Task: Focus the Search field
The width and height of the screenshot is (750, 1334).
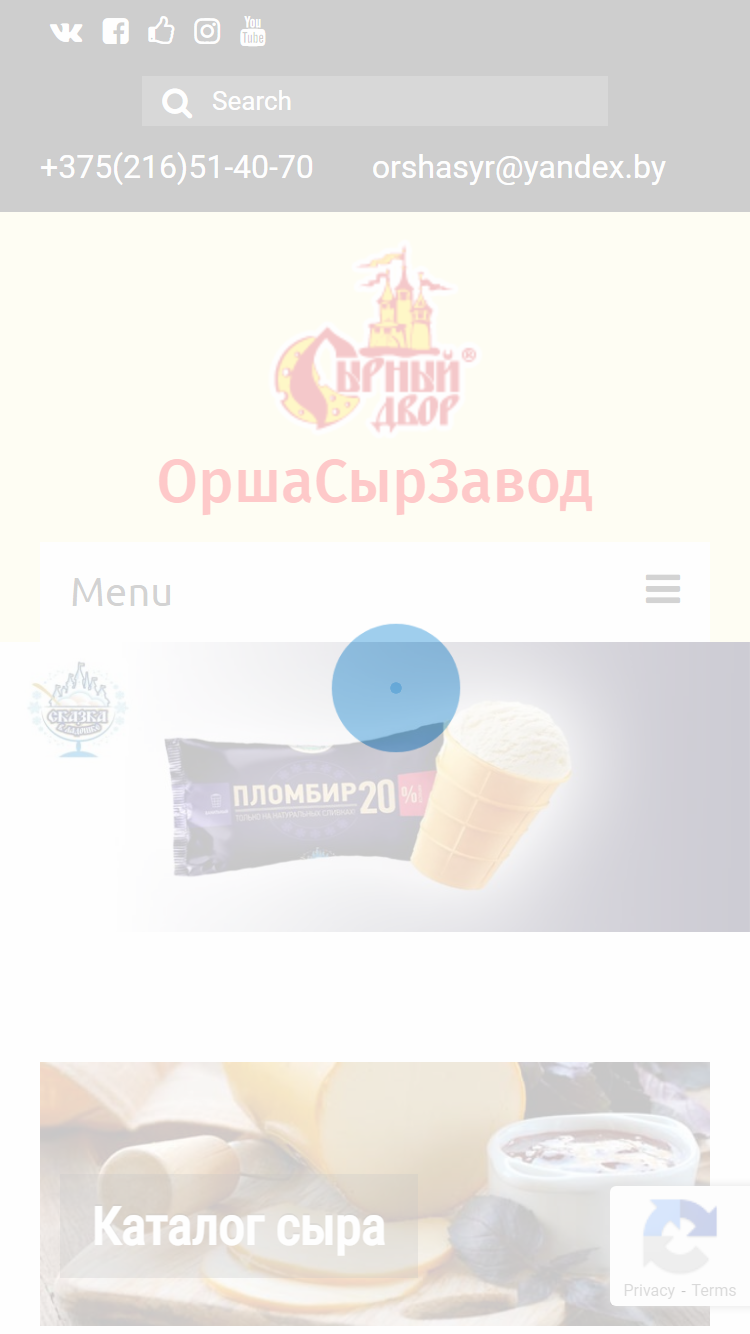Action: click(375, 101)
